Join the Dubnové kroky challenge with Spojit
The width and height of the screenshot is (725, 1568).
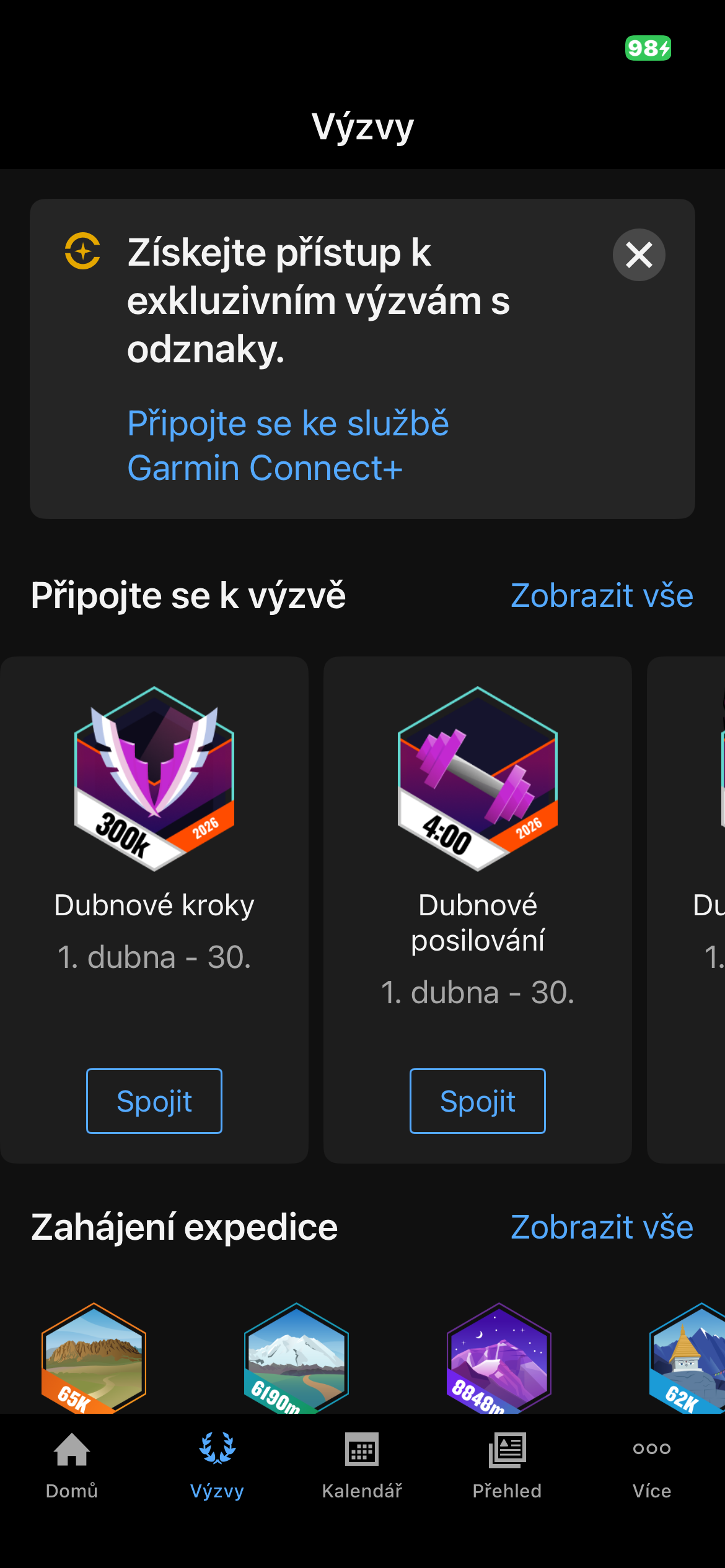(154, 1100)
